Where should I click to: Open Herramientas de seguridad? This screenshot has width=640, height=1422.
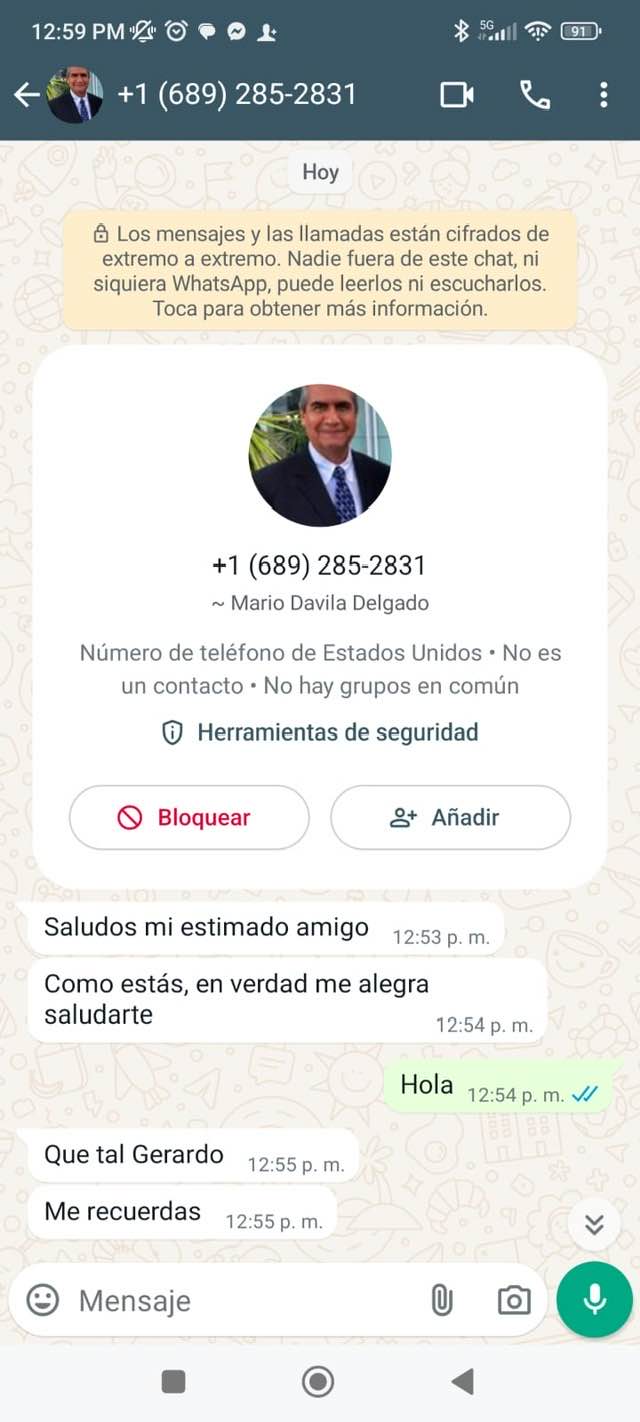(320, 732)
